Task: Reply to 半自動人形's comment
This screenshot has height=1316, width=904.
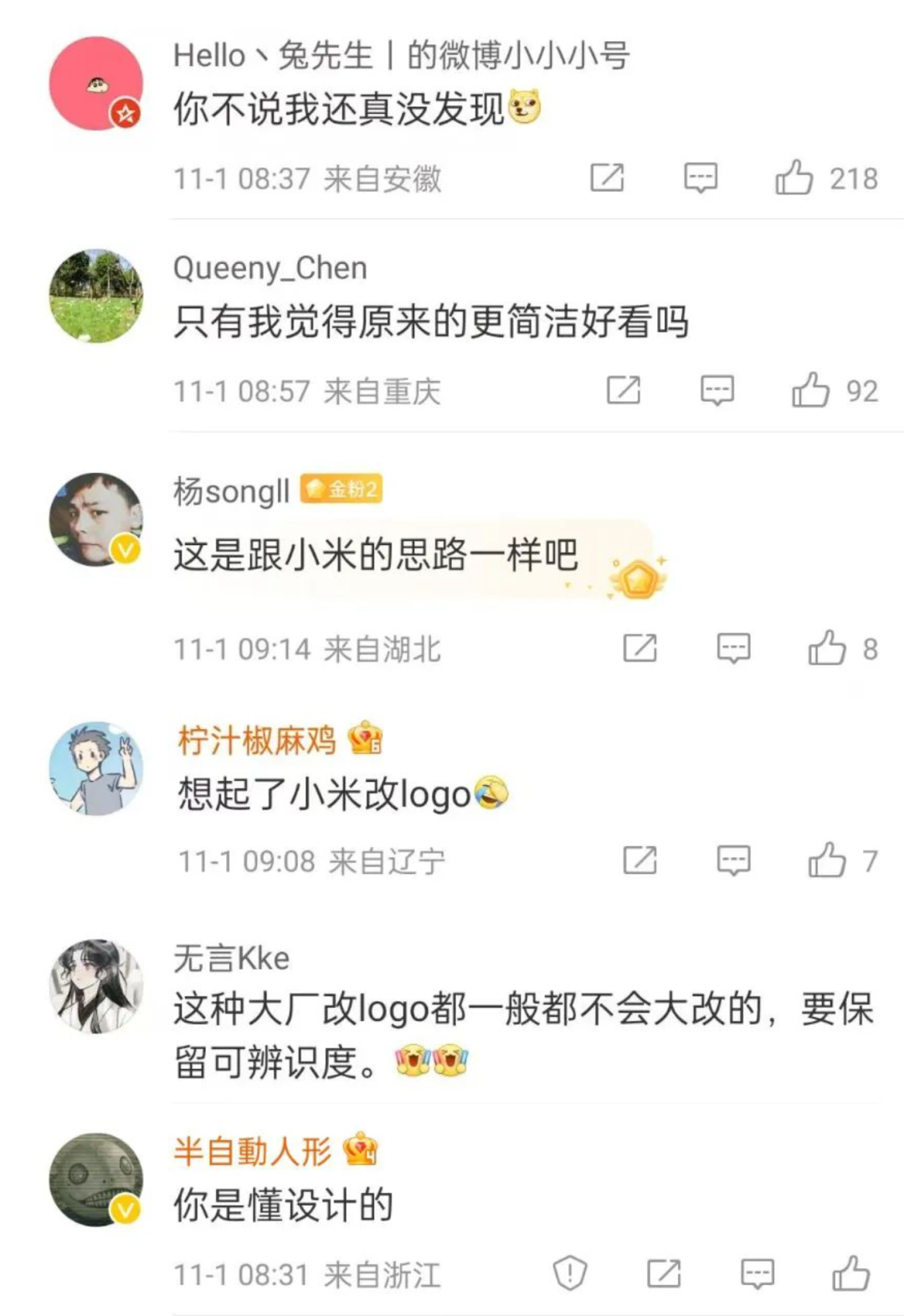Action: (x=758, y=1273)
